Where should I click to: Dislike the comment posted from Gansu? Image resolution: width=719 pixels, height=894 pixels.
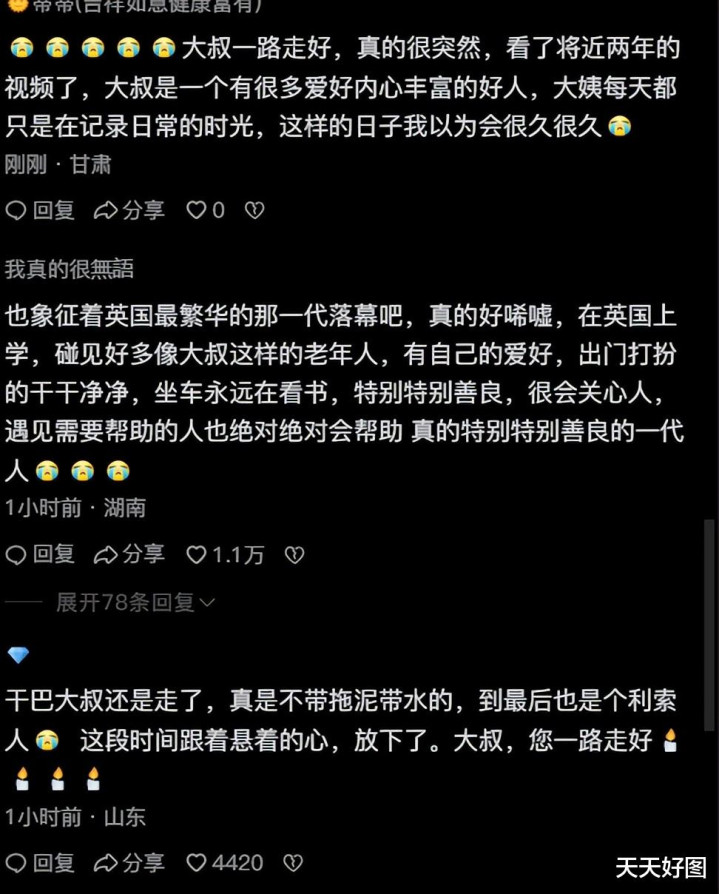pyautogui.click(x=255, y=210)
